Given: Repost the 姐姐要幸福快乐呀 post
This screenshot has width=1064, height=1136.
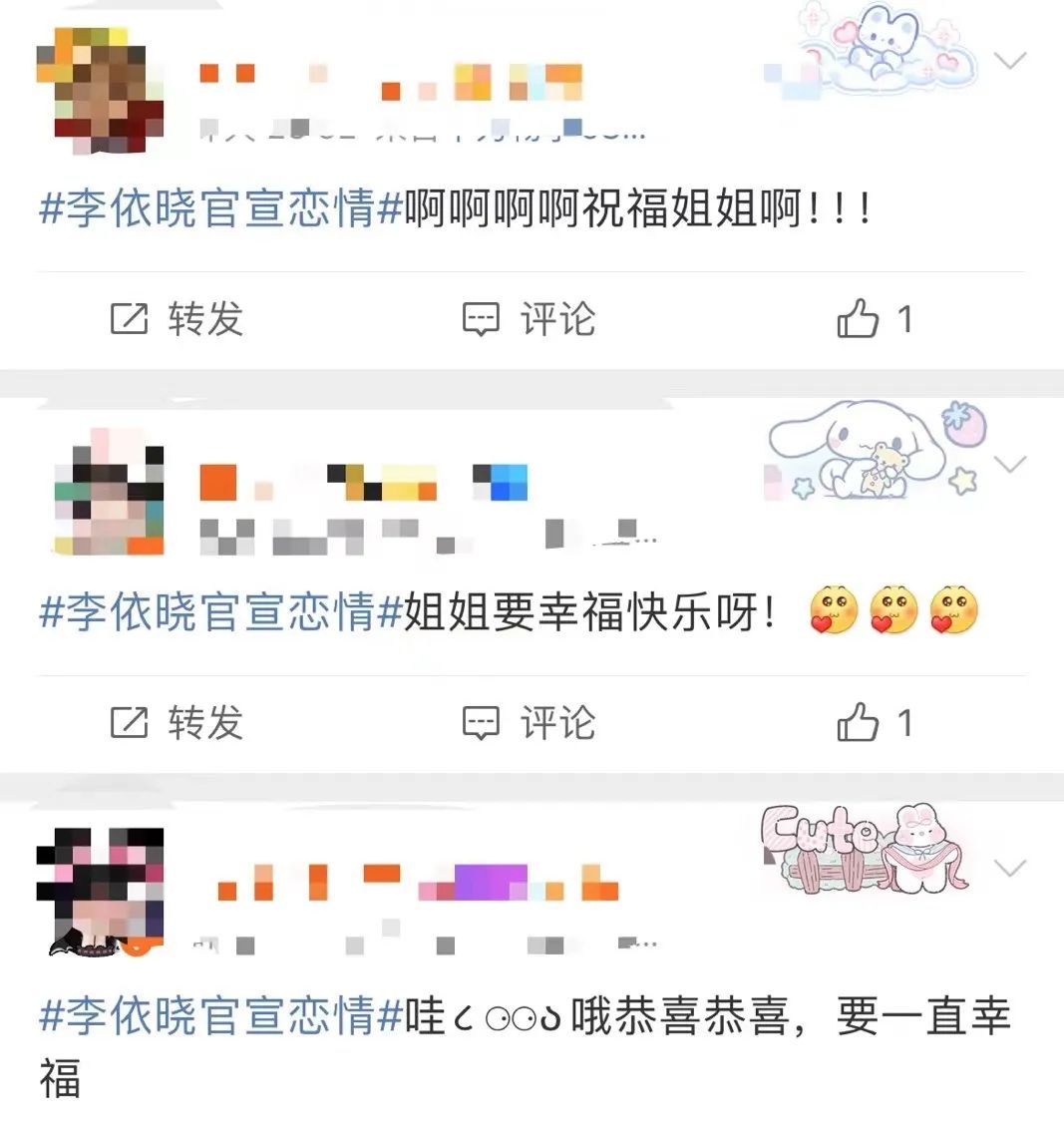Looking at the screenshot, I should [177, 723].
